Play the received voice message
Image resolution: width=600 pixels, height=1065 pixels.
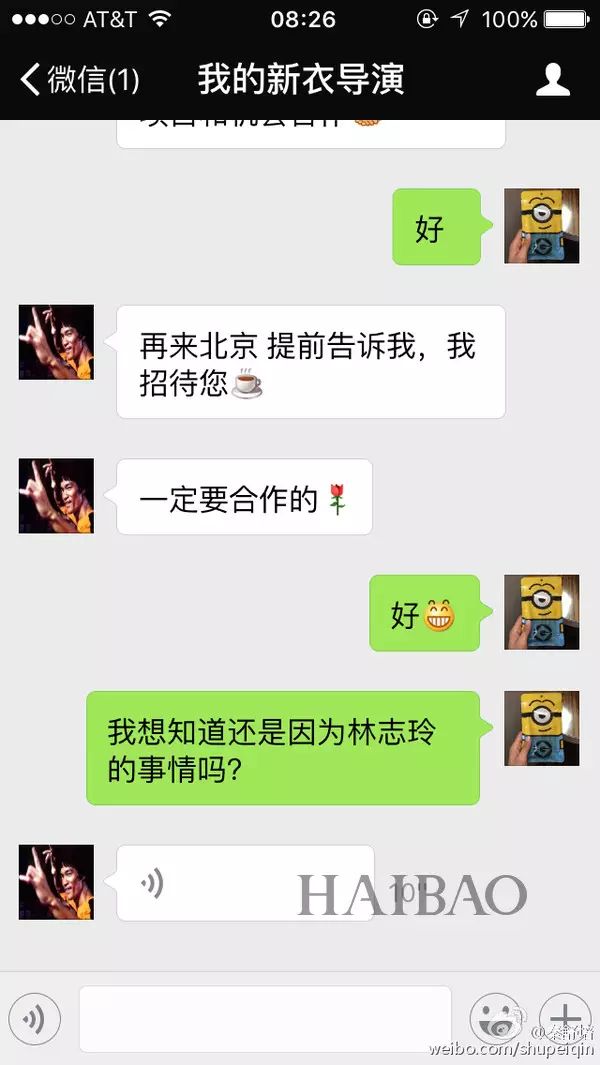(x=245, y=883)
